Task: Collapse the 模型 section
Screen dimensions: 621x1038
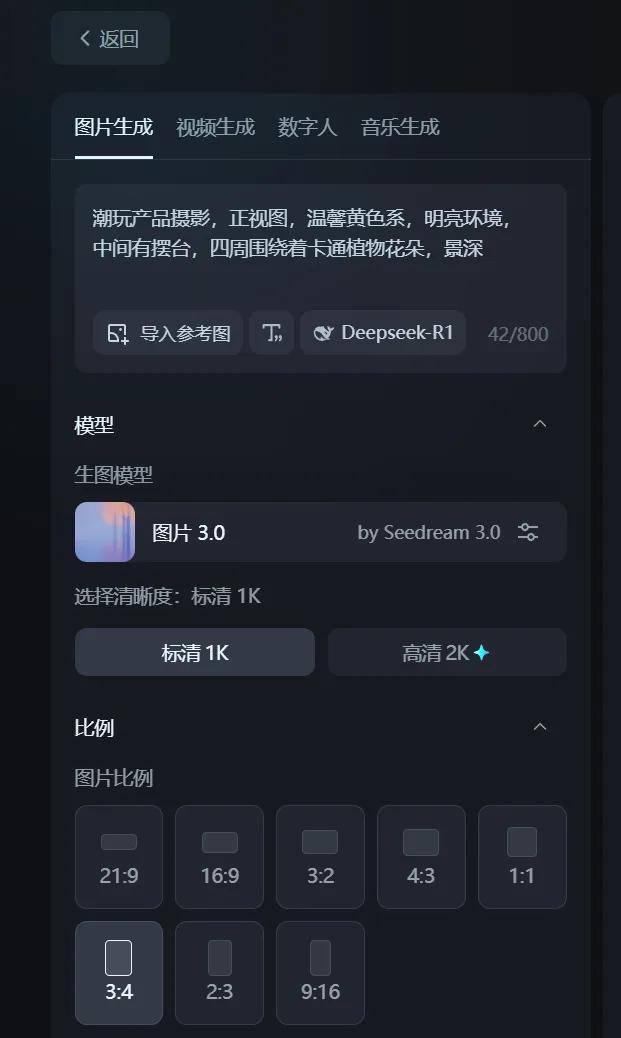Action: pos(540,424)
